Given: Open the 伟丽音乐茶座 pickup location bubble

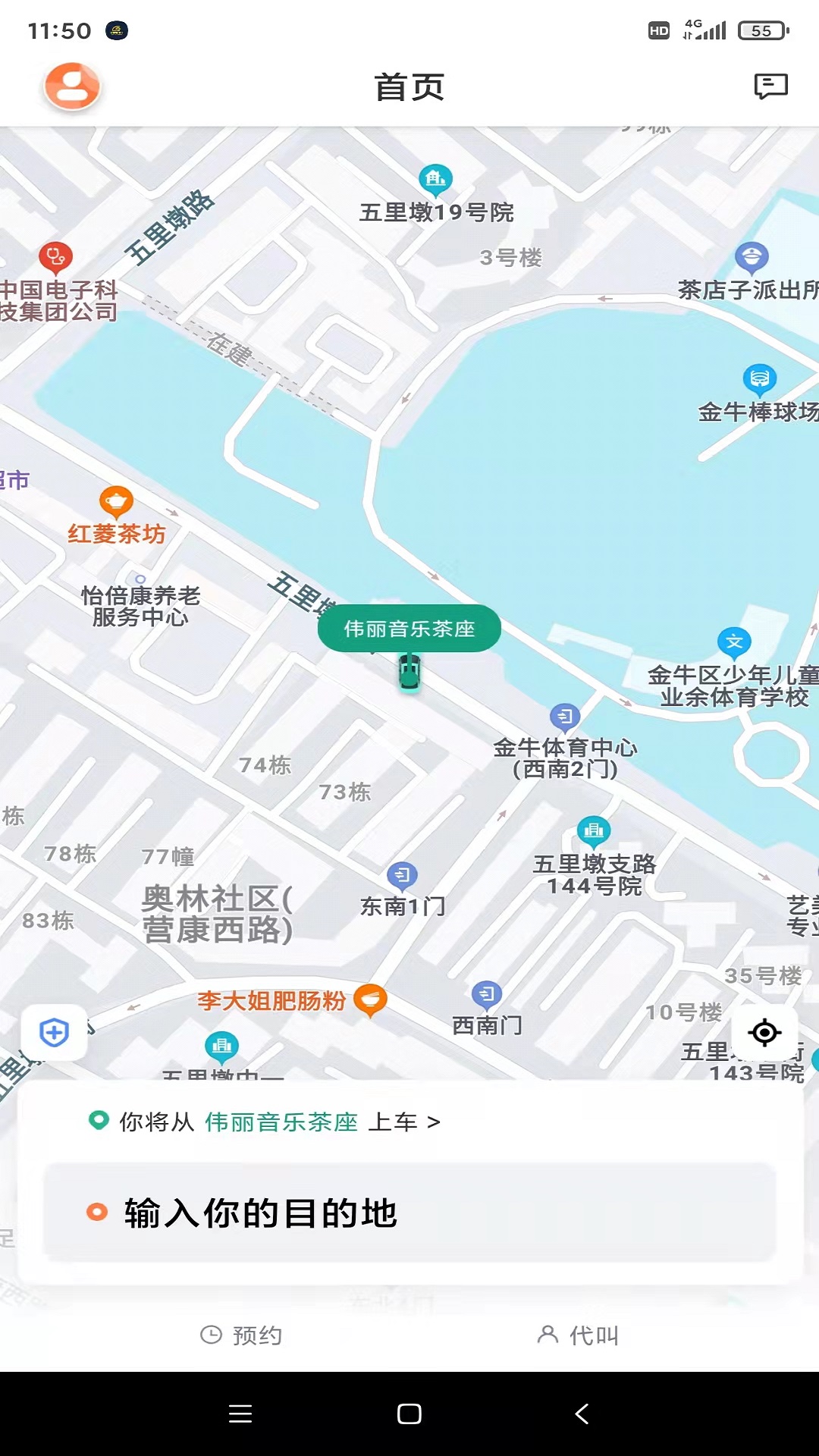Looking at the screenshot, I should tap(409, 628).
